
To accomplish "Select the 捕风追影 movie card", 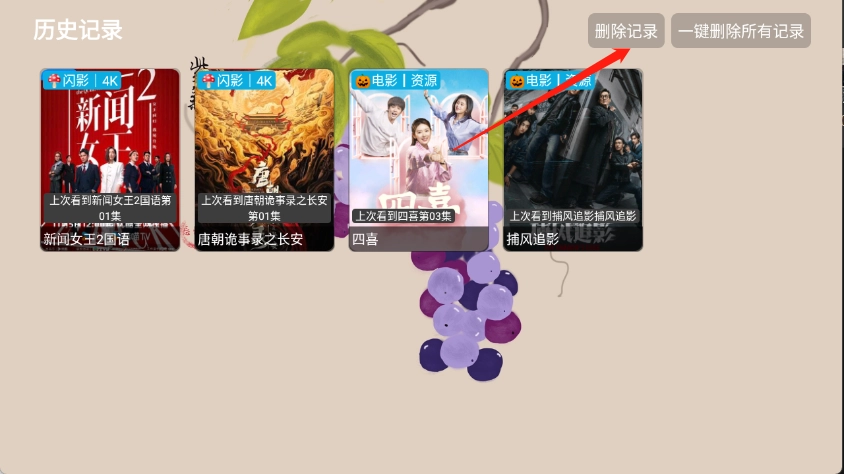I will 573,160.
